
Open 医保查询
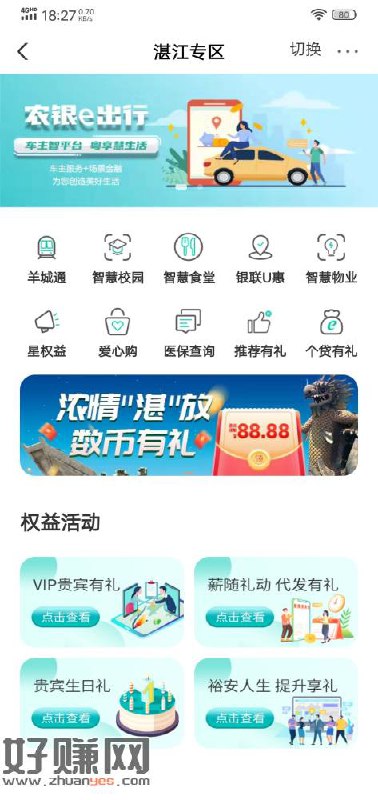189,333
